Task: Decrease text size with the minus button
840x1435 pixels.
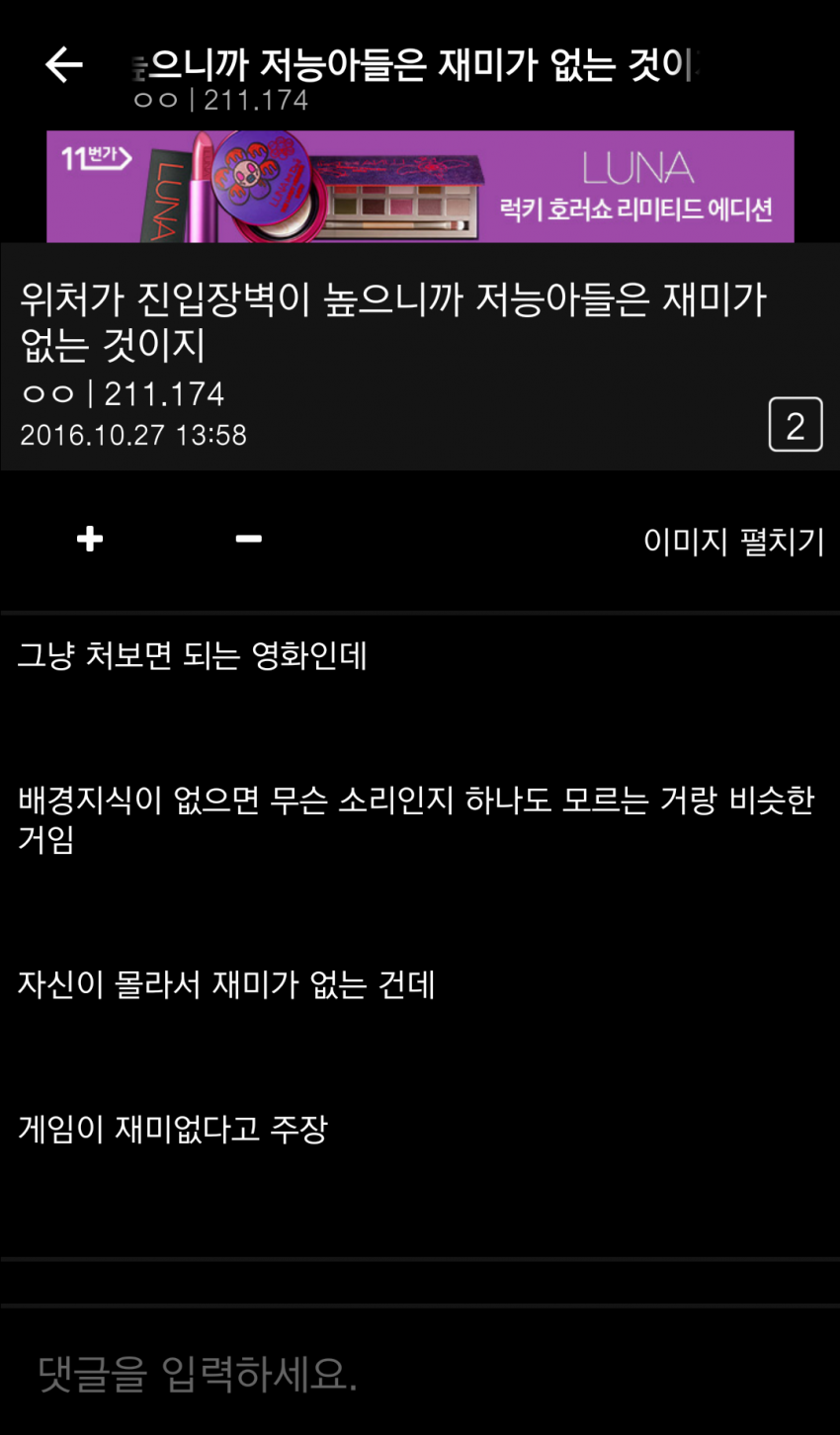Action: [248, 539]
